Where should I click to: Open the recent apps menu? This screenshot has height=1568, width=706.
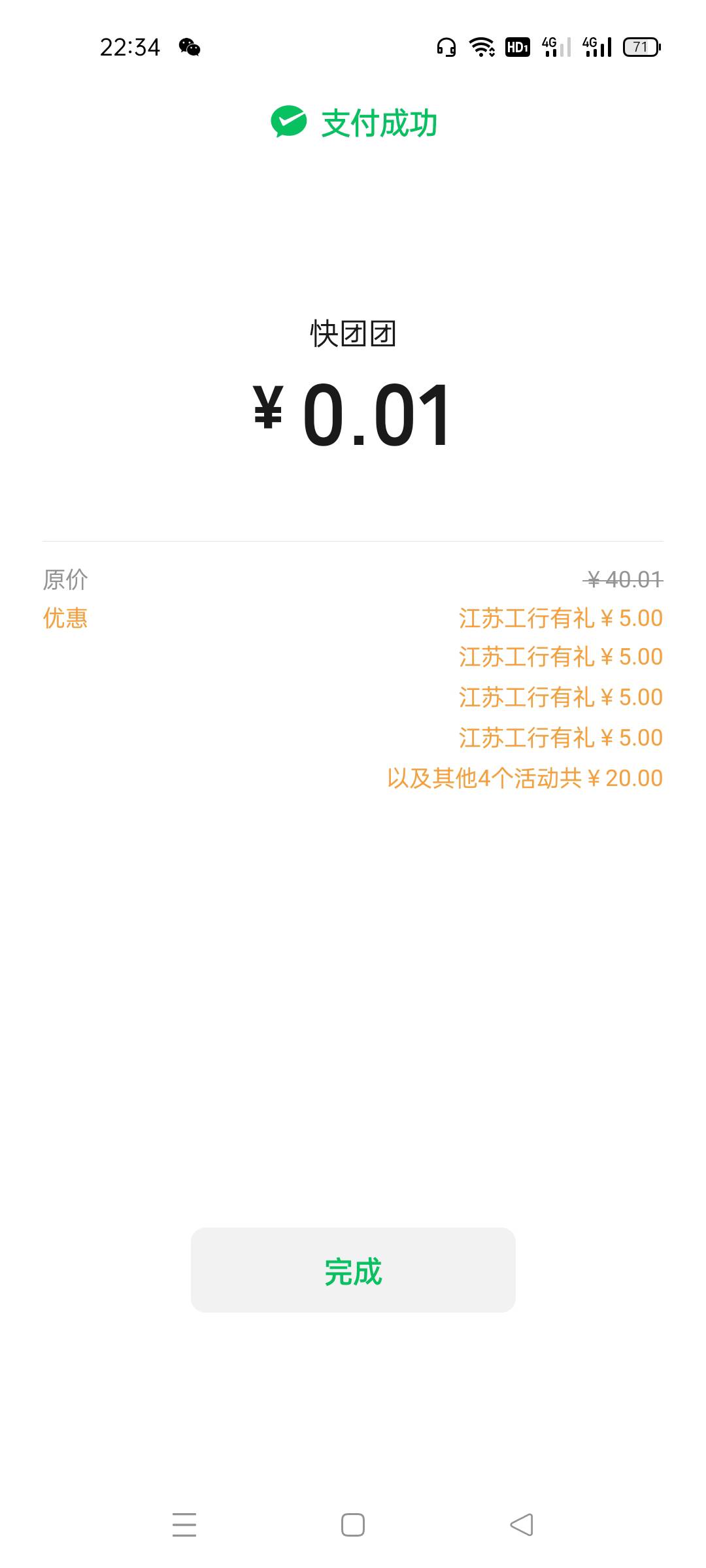point(184,1525)
